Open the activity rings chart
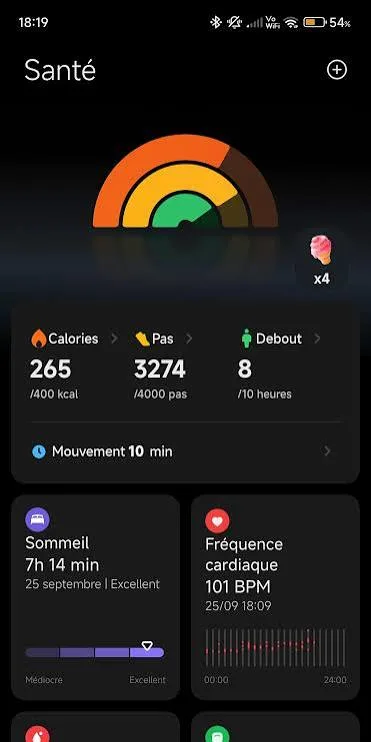 [x=185, y=181]
